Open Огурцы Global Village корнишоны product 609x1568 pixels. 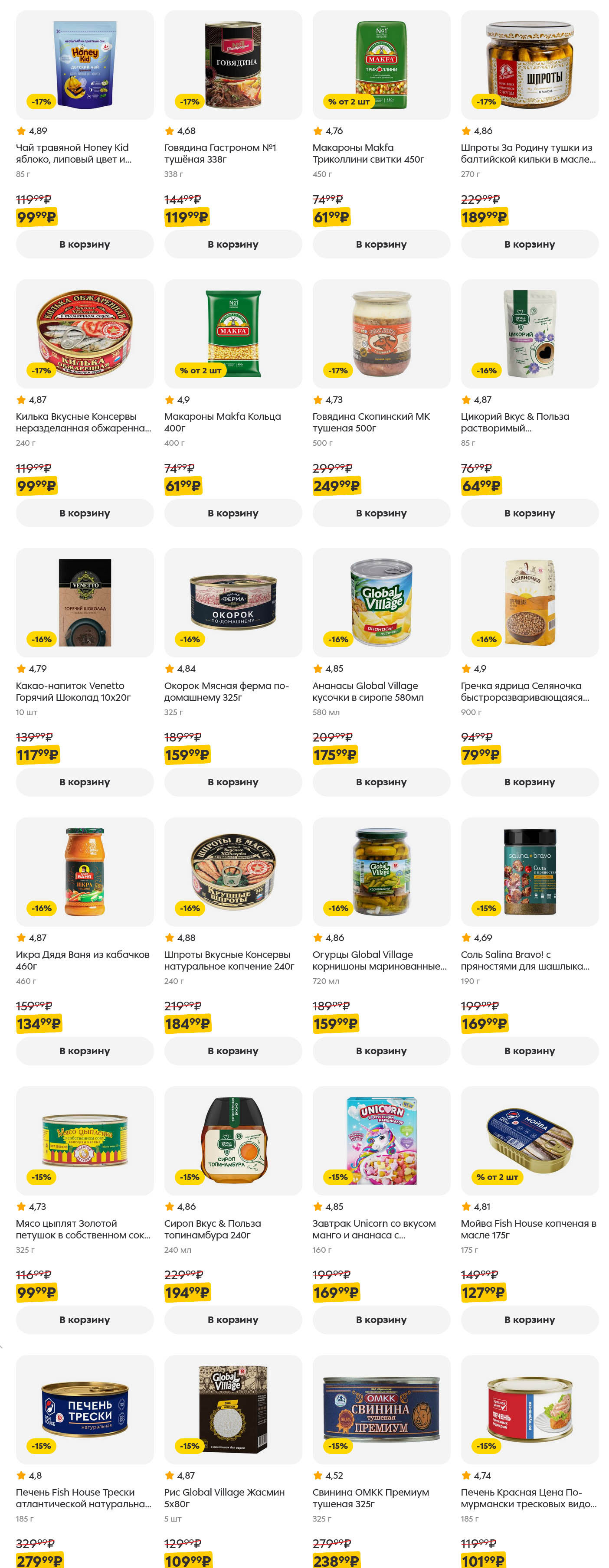click(x=381, y=872)
